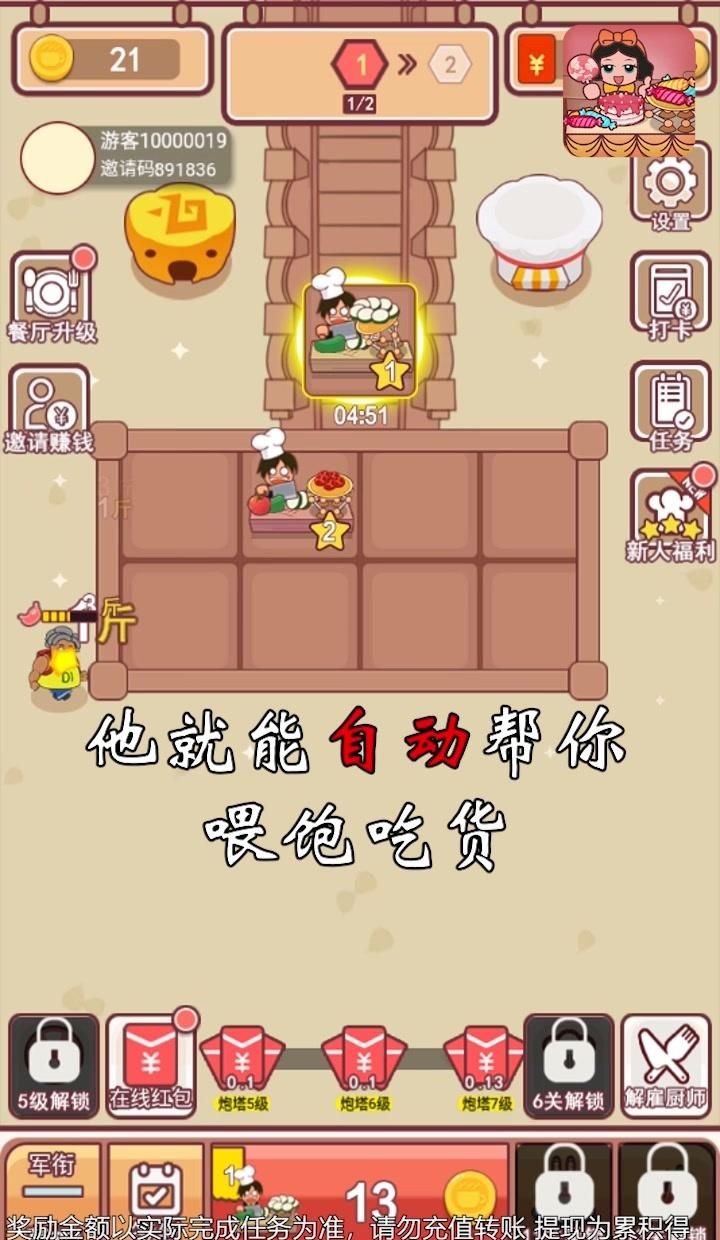The height and width of the screenshot is (1240, 720).
Task: Open the 新人福利 newcomer bonus
Action: pyautogui.click(x=670, y=517)
